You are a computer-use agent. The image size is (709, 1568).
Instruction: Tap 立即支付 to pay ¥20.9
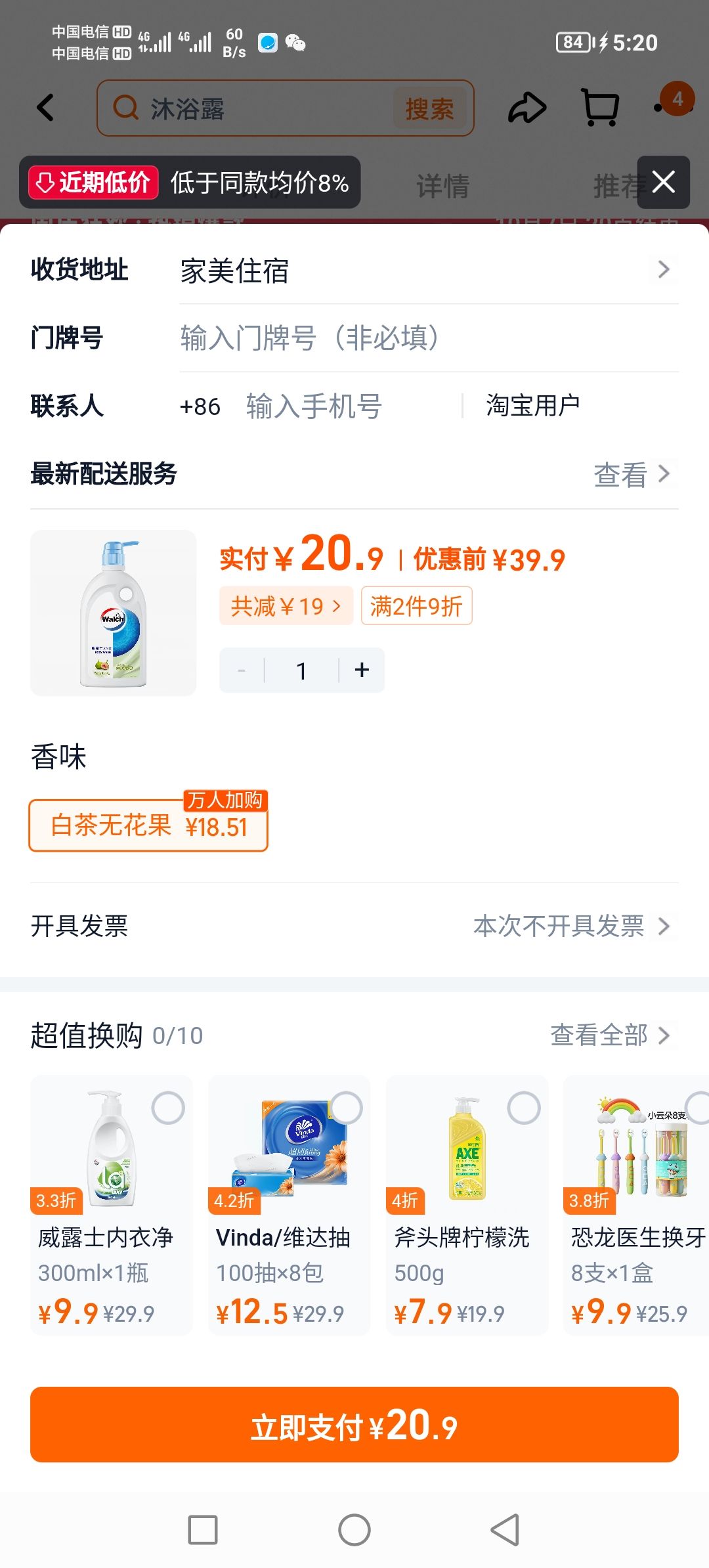pyautogui.click(x=354, y=1424)
